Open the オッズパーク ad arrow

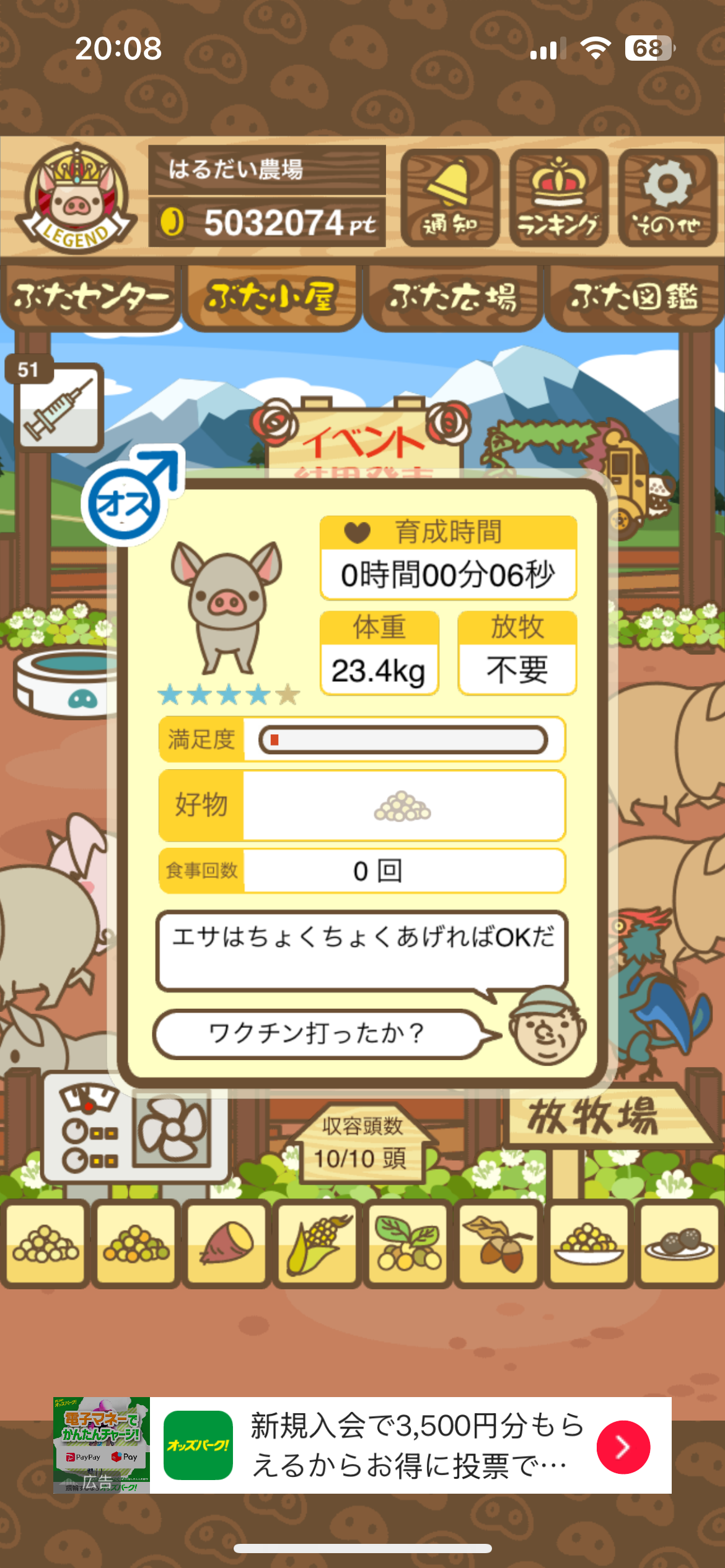point(623,1447)
